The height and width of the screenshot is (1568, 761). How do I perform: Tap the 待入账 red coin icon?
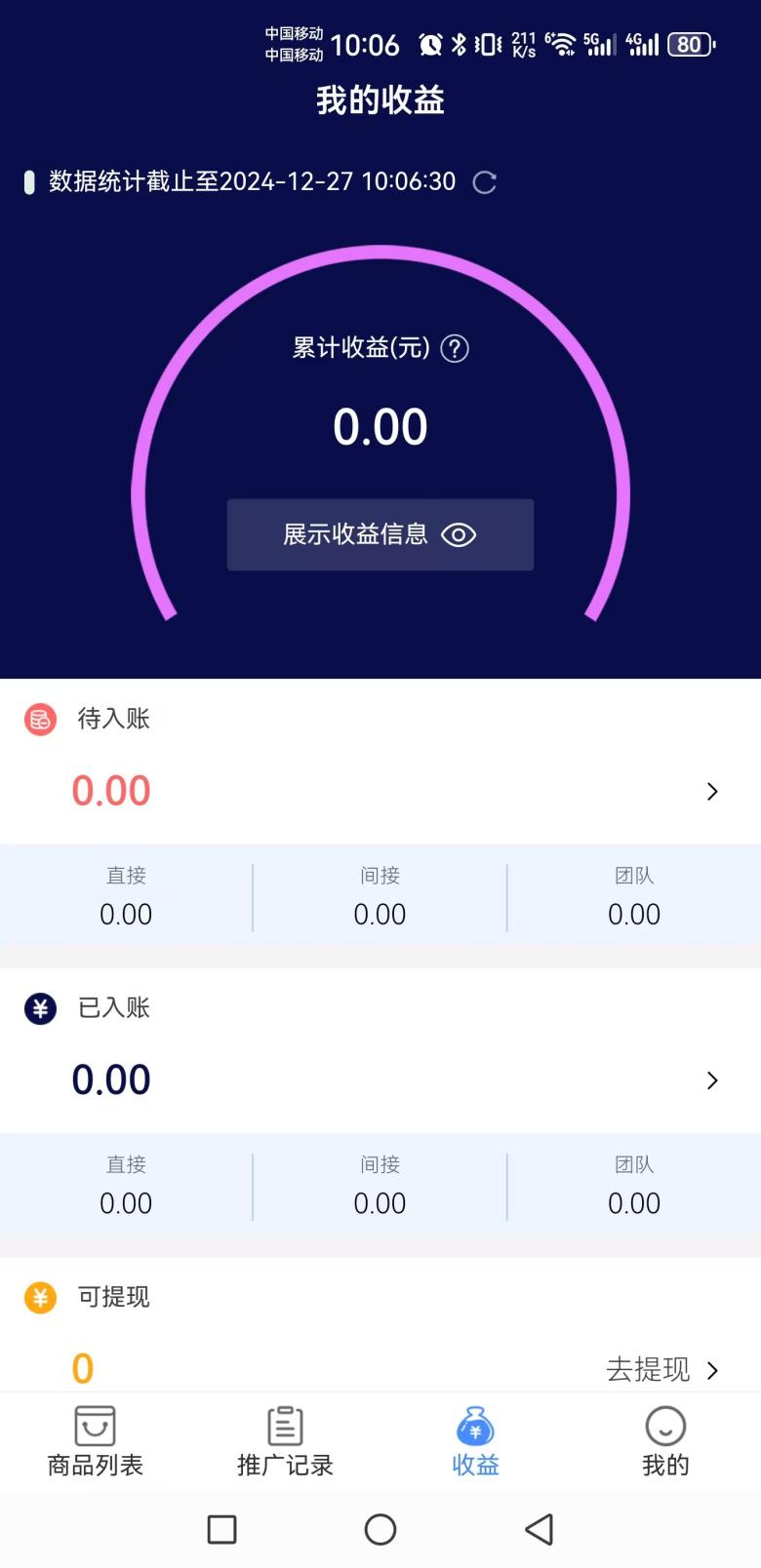pyautogui.click(x=39, y=719)
